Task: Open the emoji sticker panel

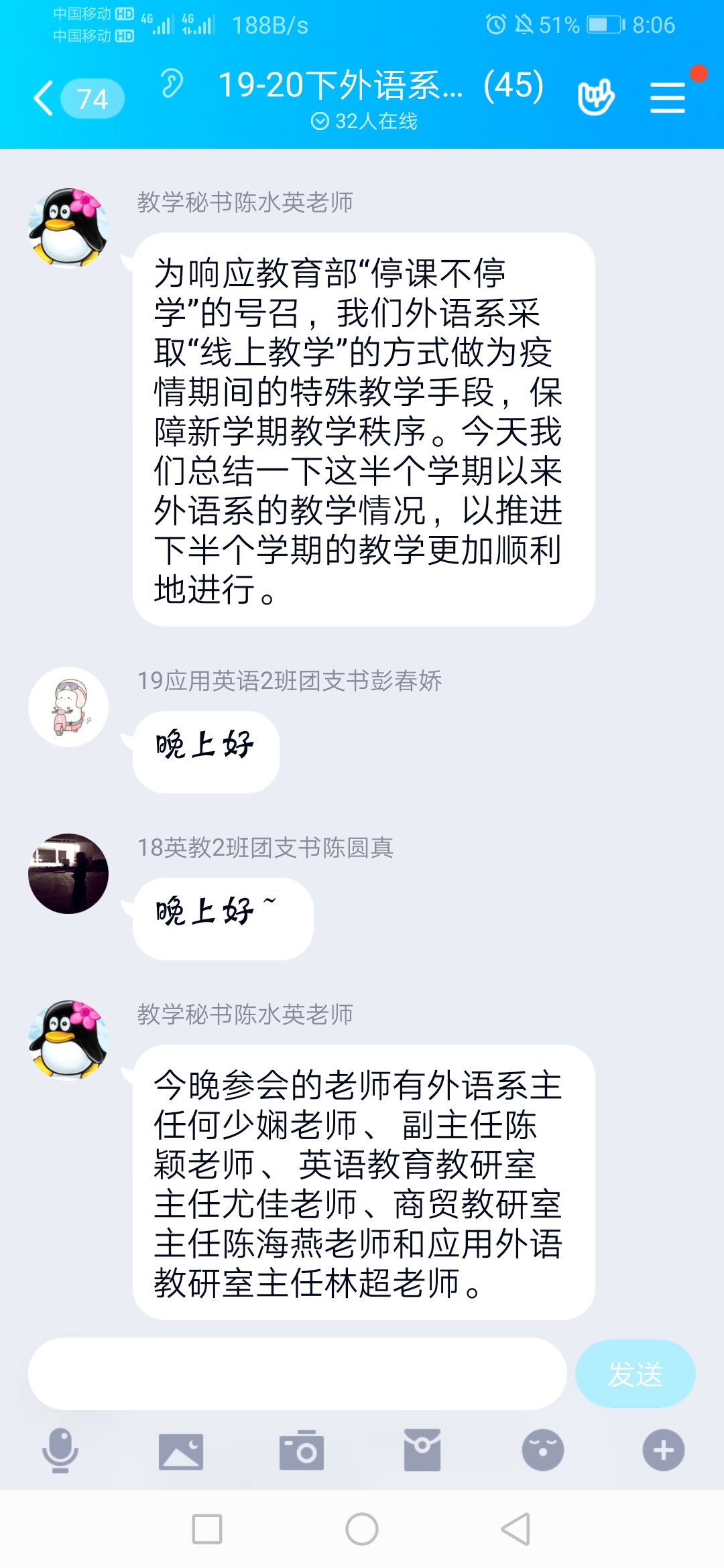Action: (543, 1450)
